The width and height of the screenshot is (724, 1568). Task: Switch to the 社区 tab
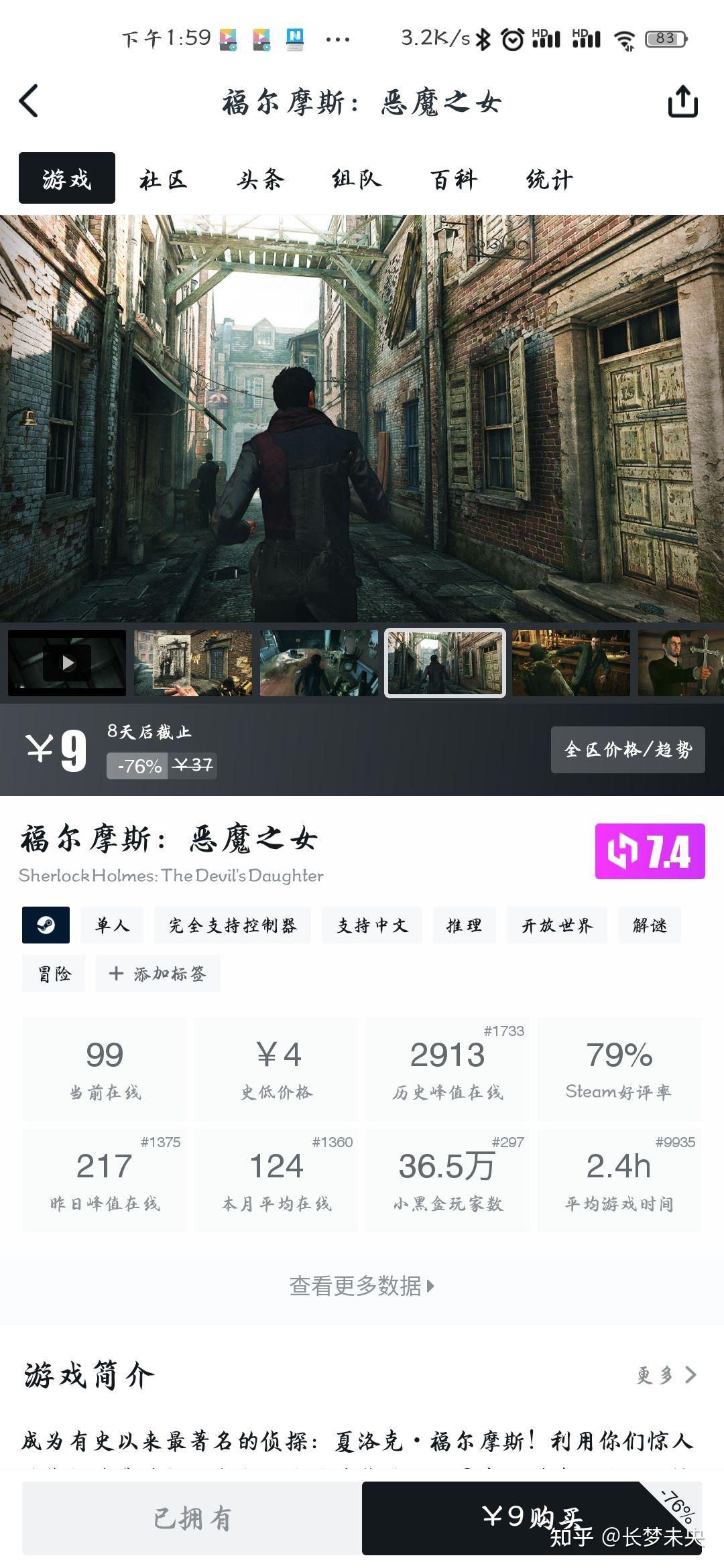(163, 179)
